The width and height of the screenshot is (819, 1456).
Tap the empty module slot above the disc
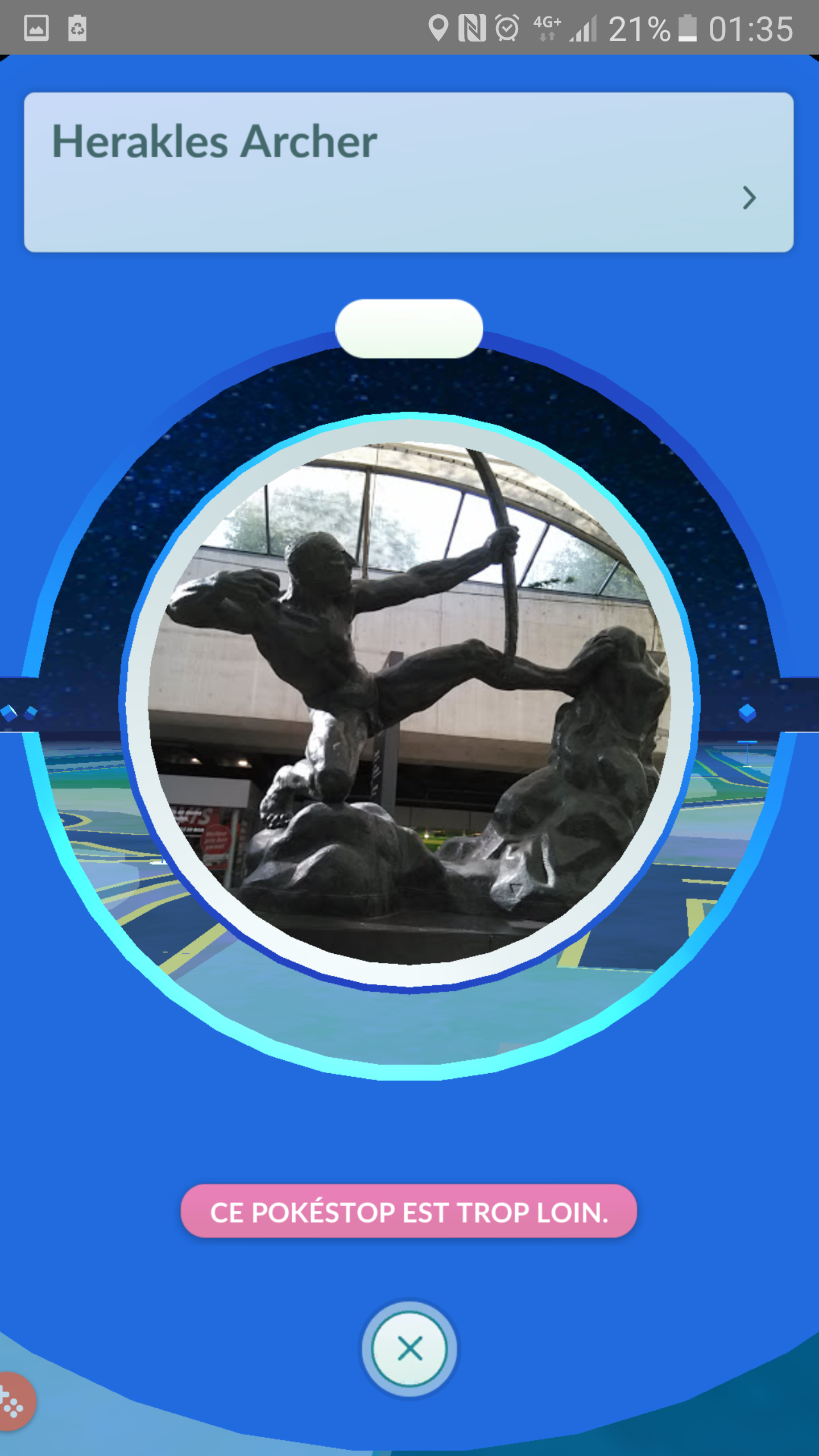pyautogui.click(x=409, y=328)
